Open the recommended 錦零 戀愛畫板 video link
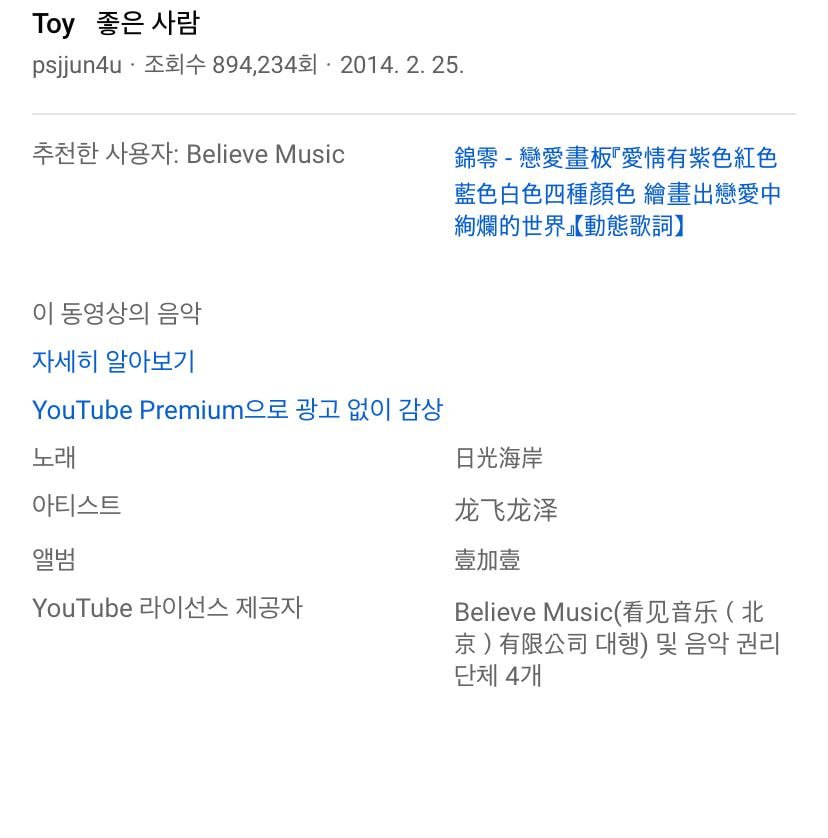Viewport: 828px width, 838px height. coord(616,192)
